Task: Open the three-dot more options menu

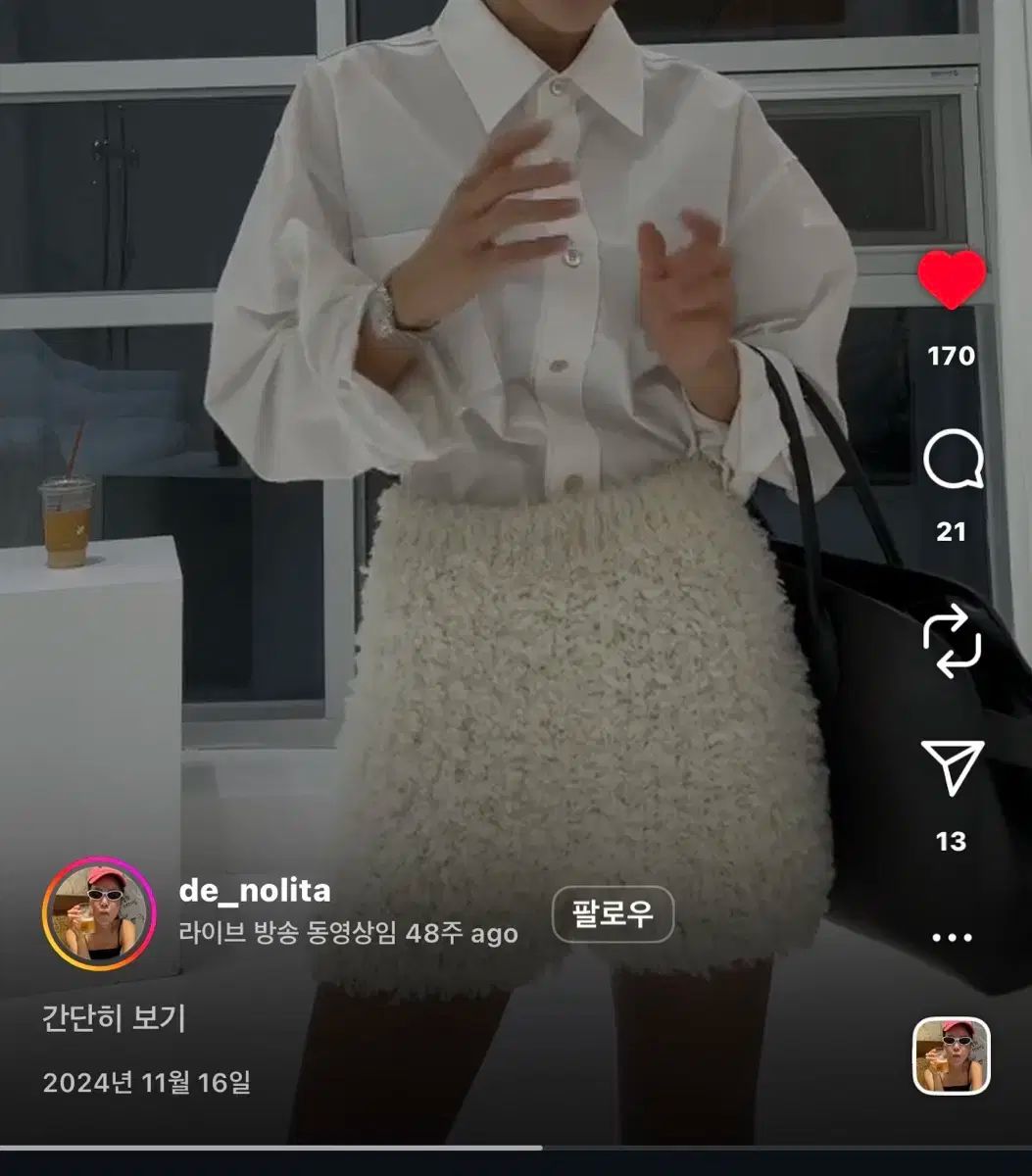Action: (951, 937)
